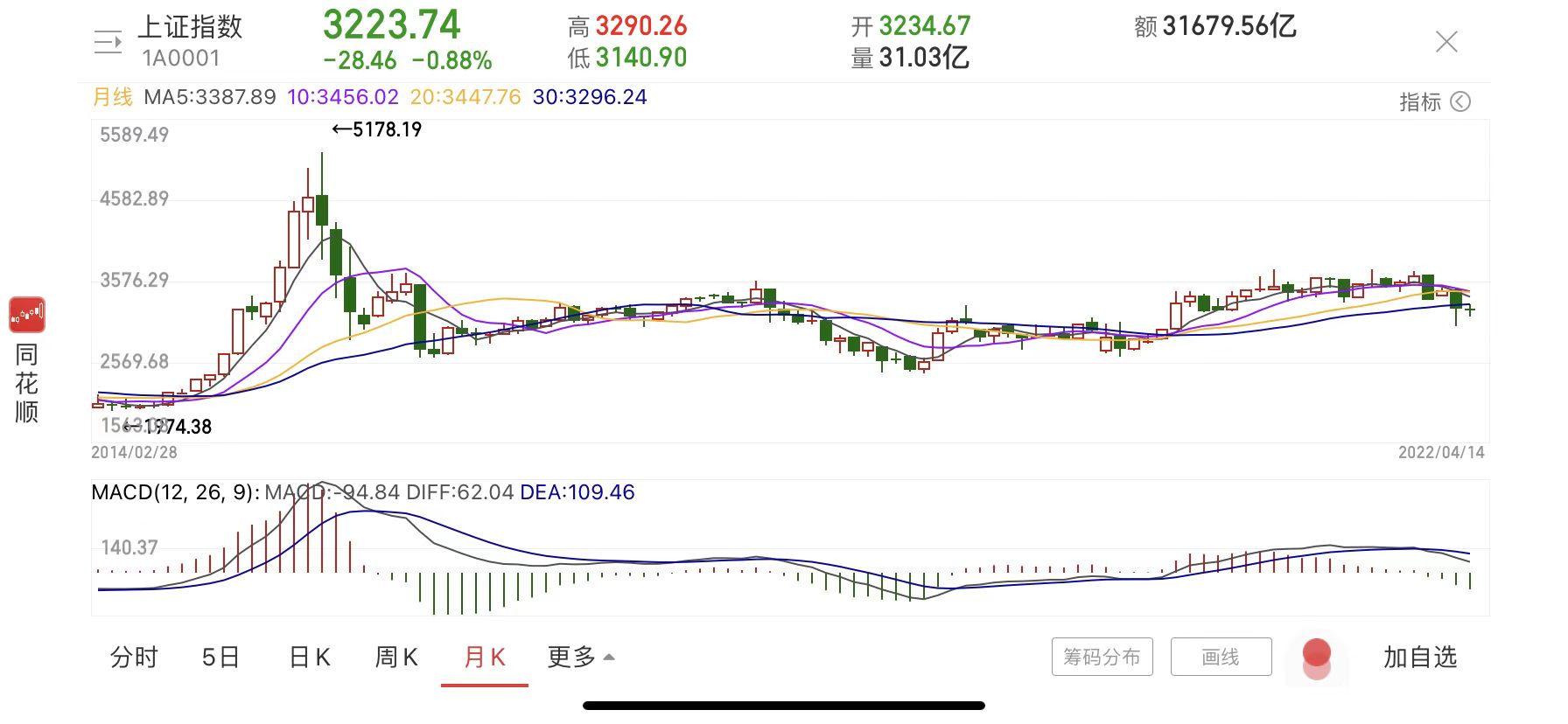Tap the red floating round button
This screenshot has width=1568, height=724.
coord(1317,655)
